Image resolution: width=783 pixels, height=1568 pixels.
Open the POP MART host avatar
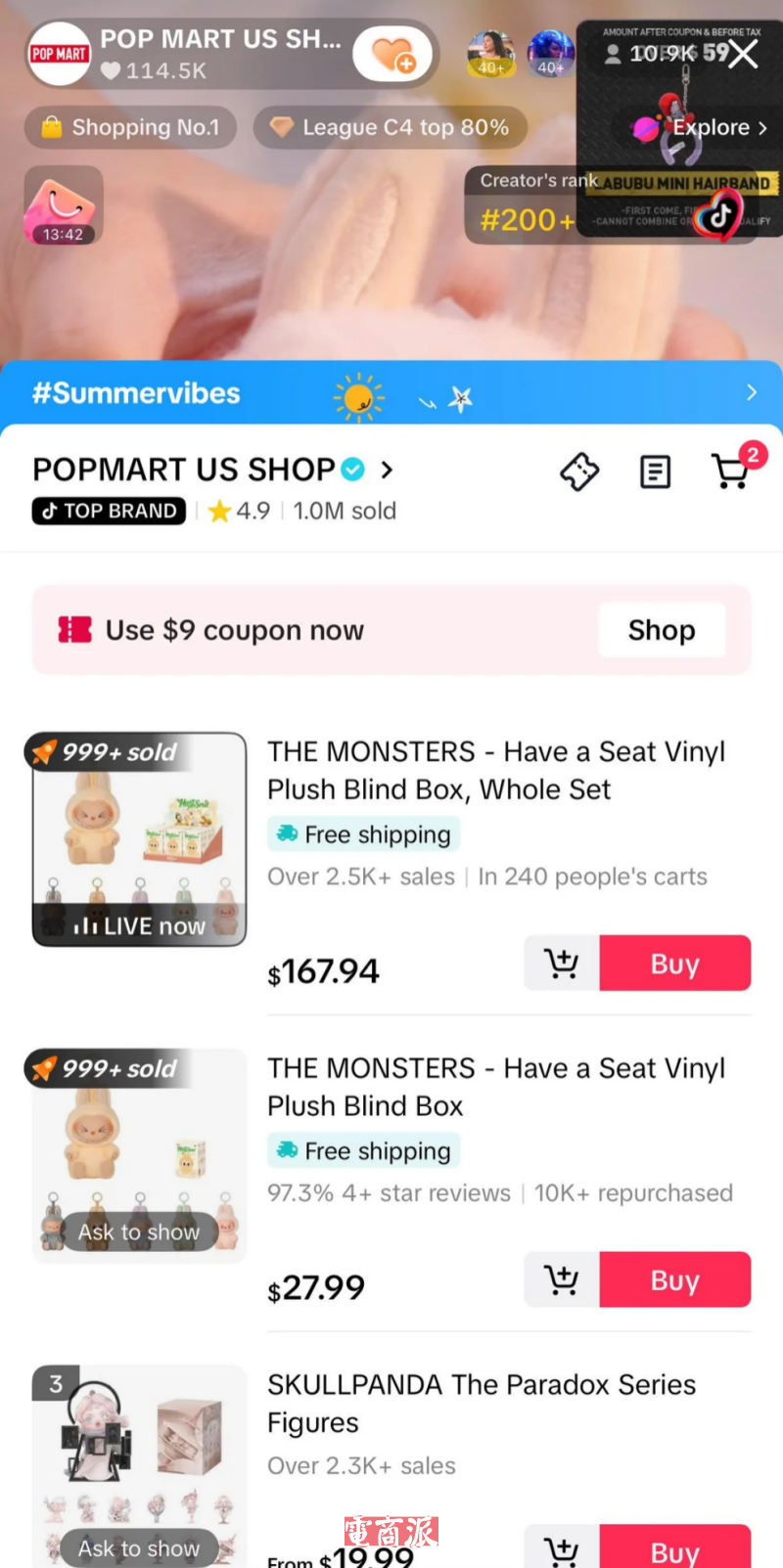[x=59, y=55]
